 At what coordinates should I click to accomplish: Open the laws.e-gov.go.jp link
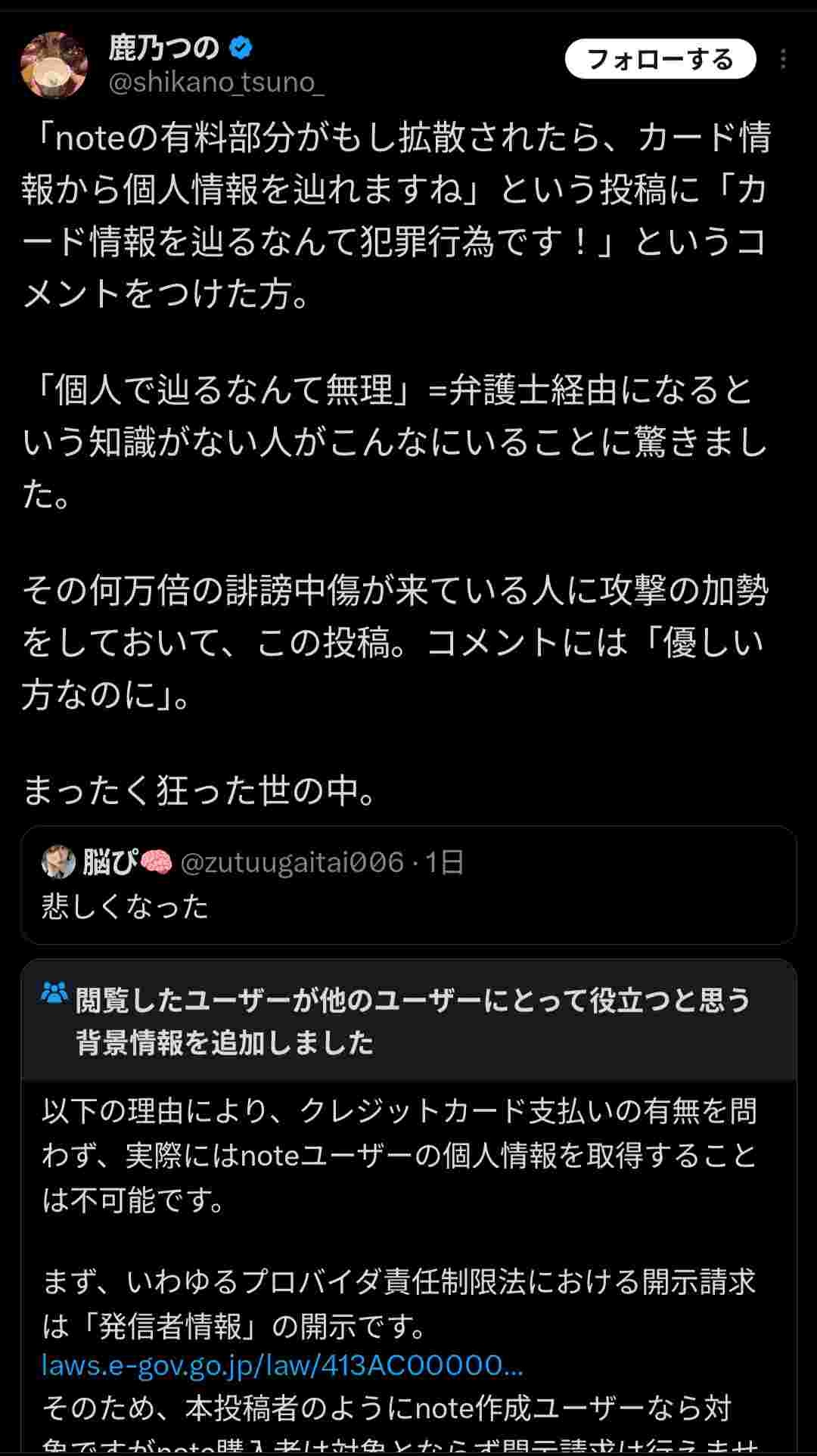[282, 1365]
